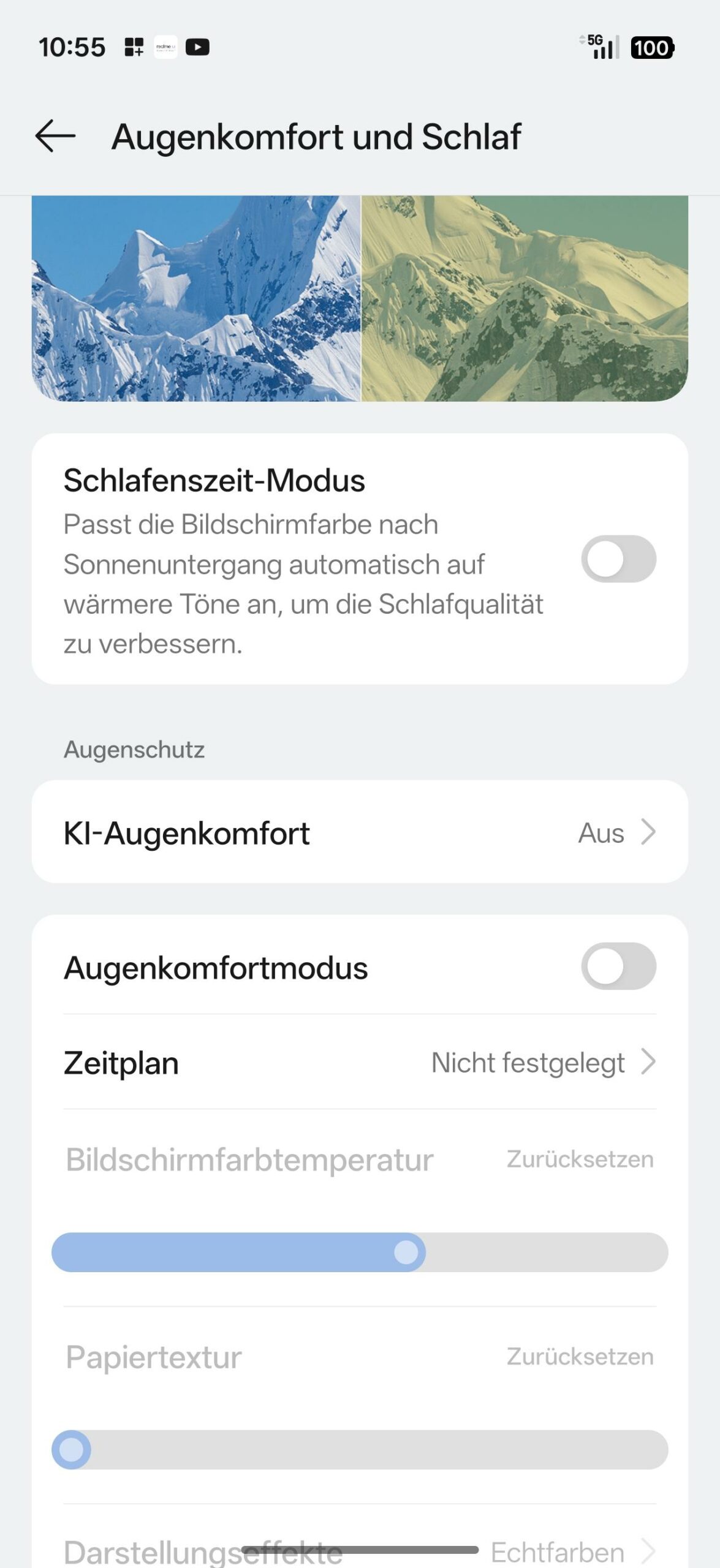Tap the Papiertextur slider track

[360, 1450]
